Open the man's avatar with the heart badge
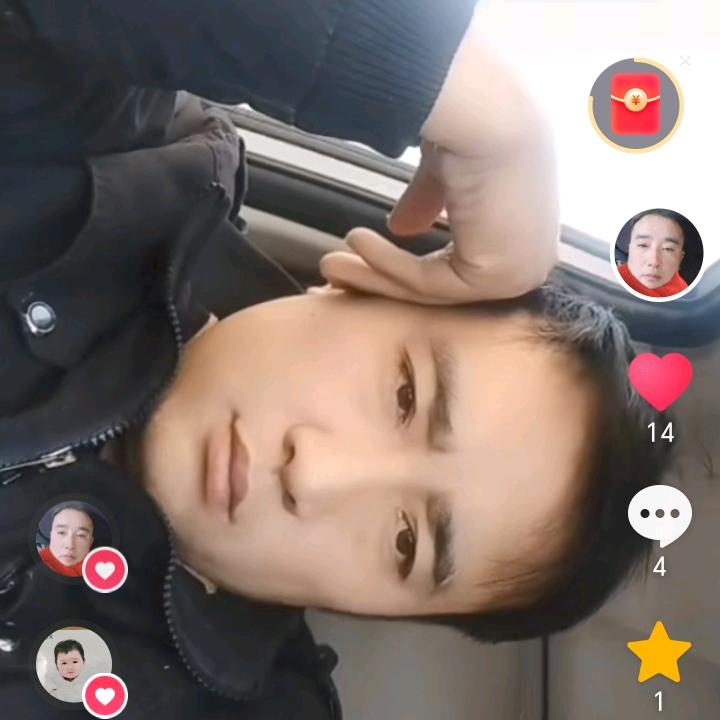Image resolution: width=720 pixels, height=720 pixels. [74, 539]
